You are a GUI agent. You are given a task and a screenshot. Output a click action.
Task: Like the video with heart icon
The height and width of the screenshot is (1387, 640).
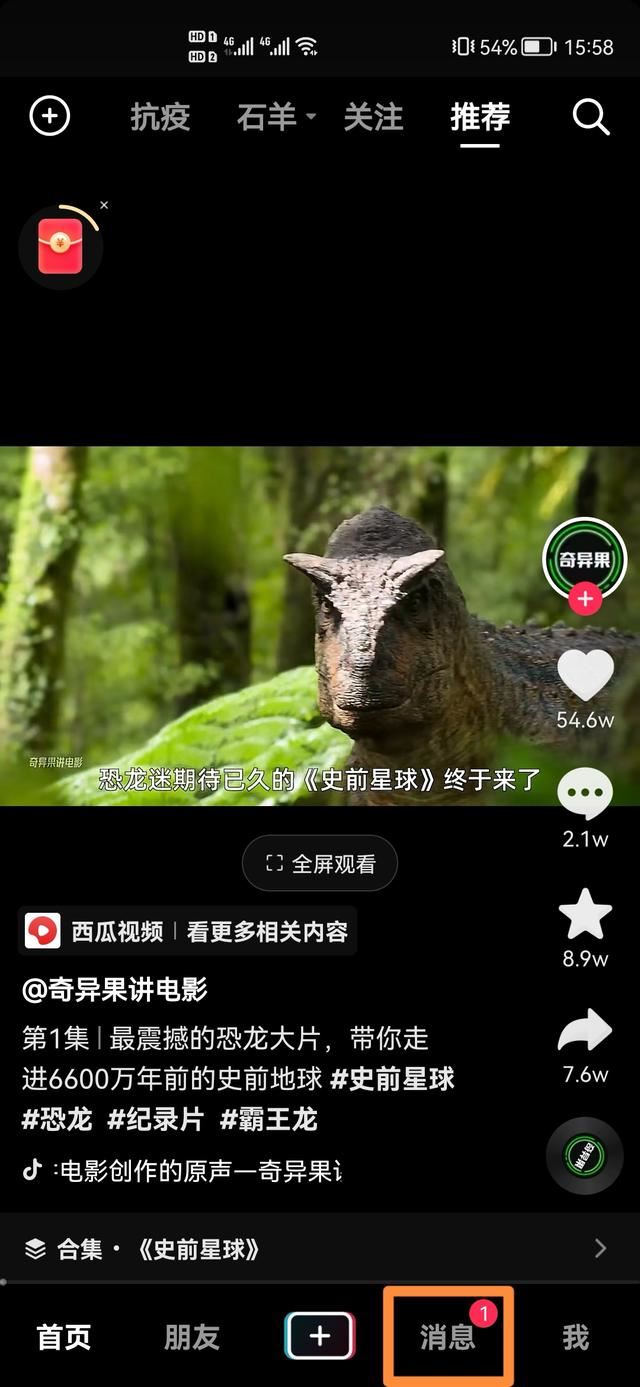pyautogui.click(x=585, y=675)
